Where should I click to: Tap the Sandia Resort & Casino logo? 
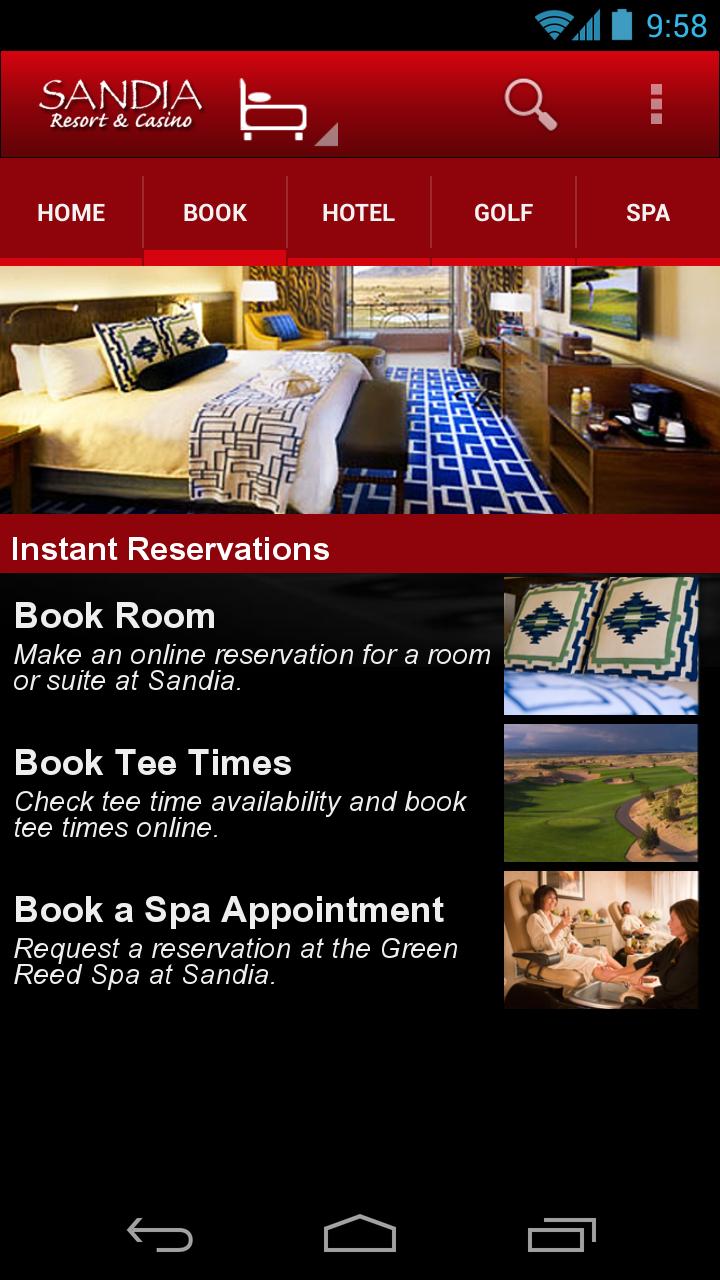pos(120,105)
